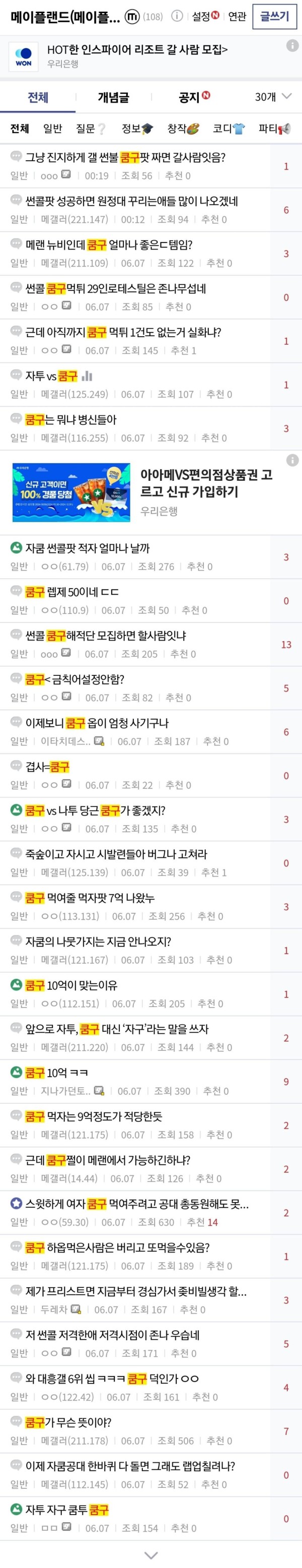
Task: Tap the 글쓰기 write post button
Action: coord(275,17)
